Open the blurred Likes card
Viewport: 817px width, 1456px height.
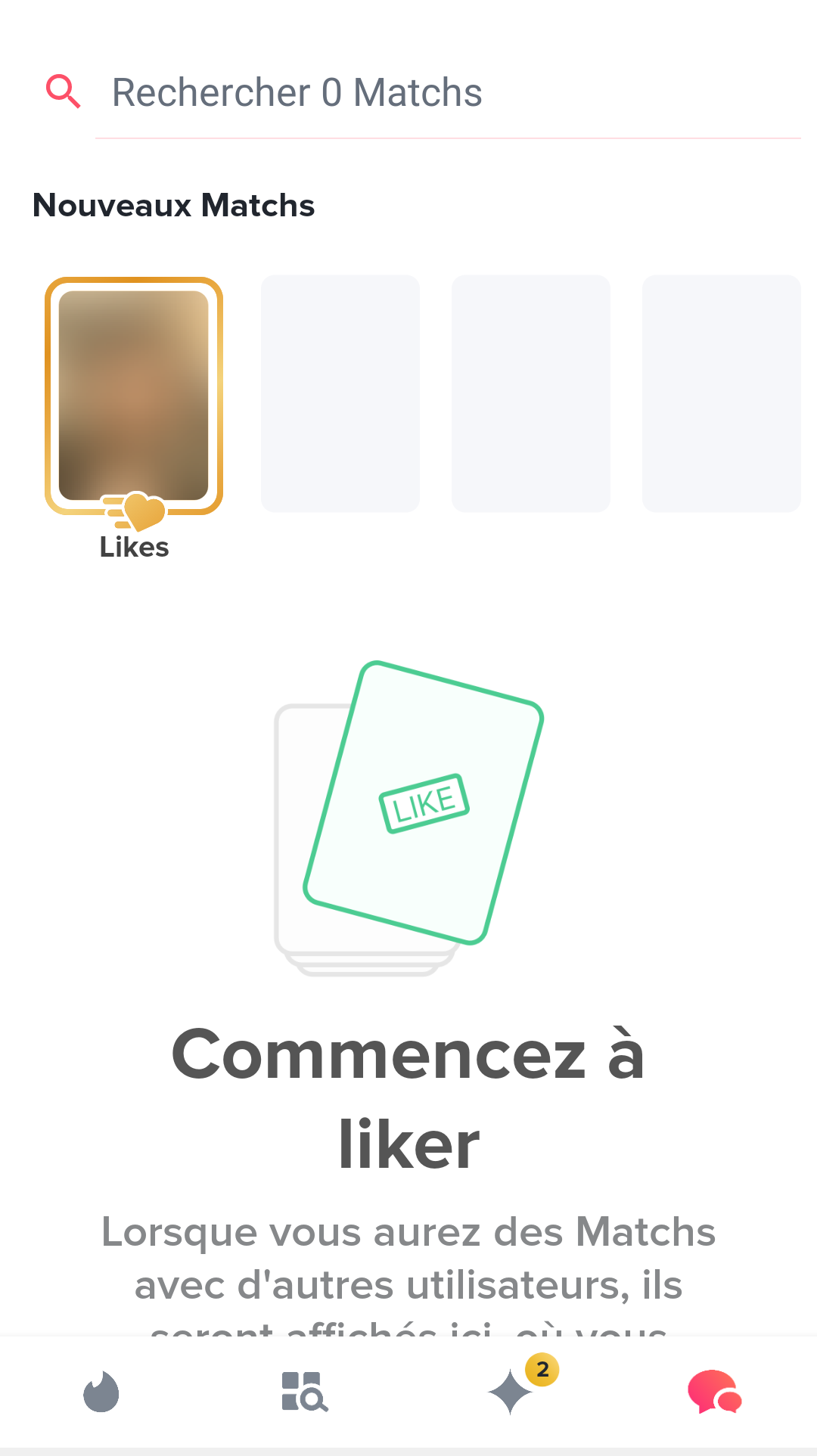point(134,396)
